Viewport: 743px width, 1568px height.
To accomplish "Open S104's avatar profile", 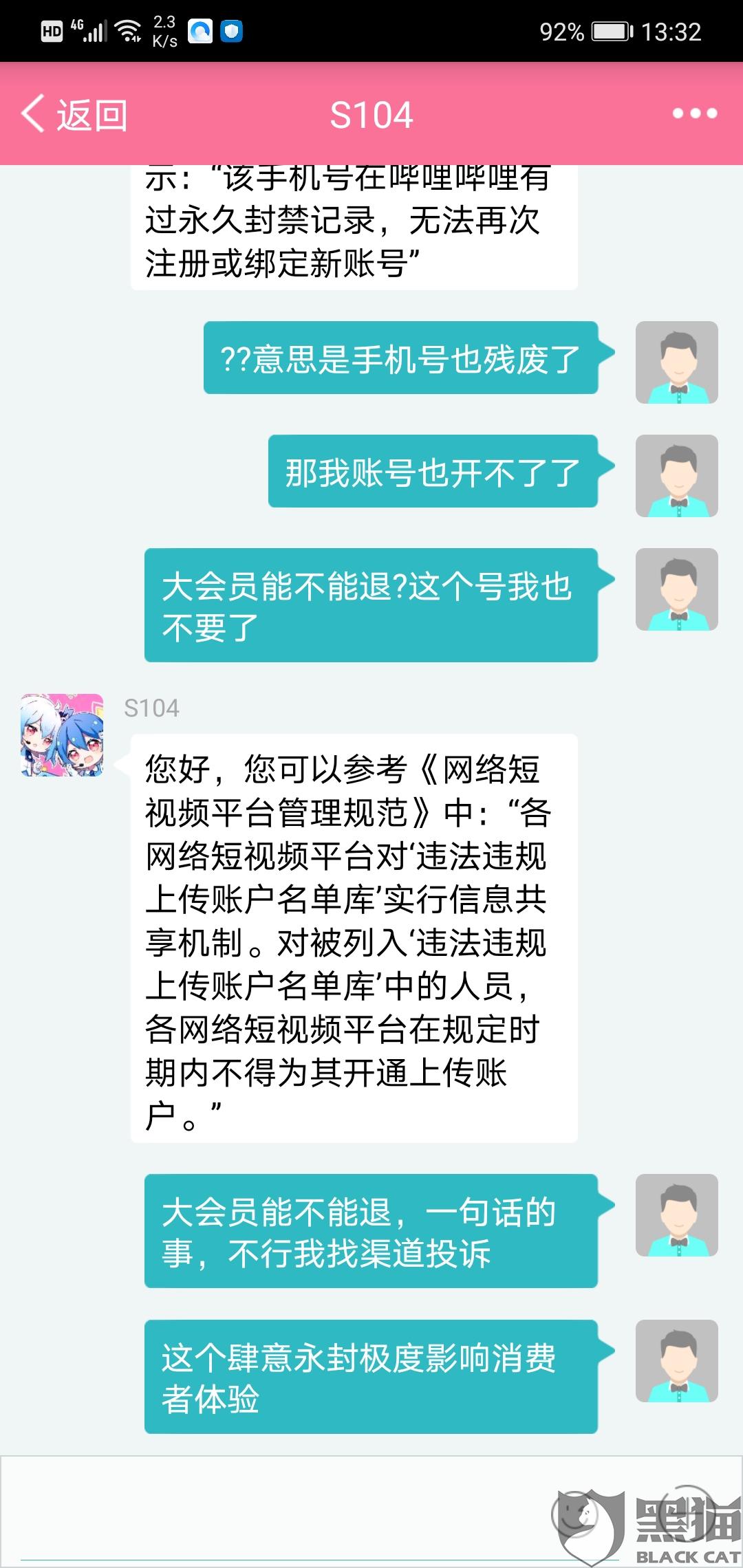I will pyautogui.click(x=62, y=735).
